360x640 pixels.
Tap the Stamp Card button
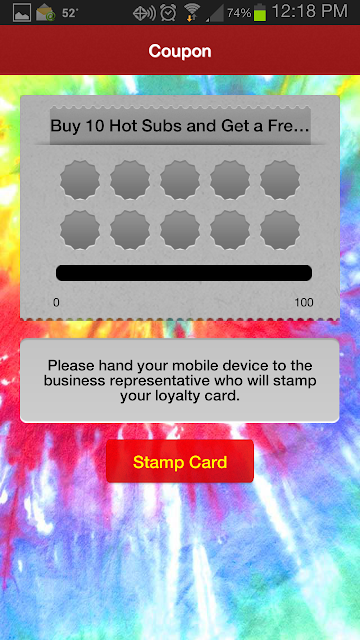coord(180,461)
